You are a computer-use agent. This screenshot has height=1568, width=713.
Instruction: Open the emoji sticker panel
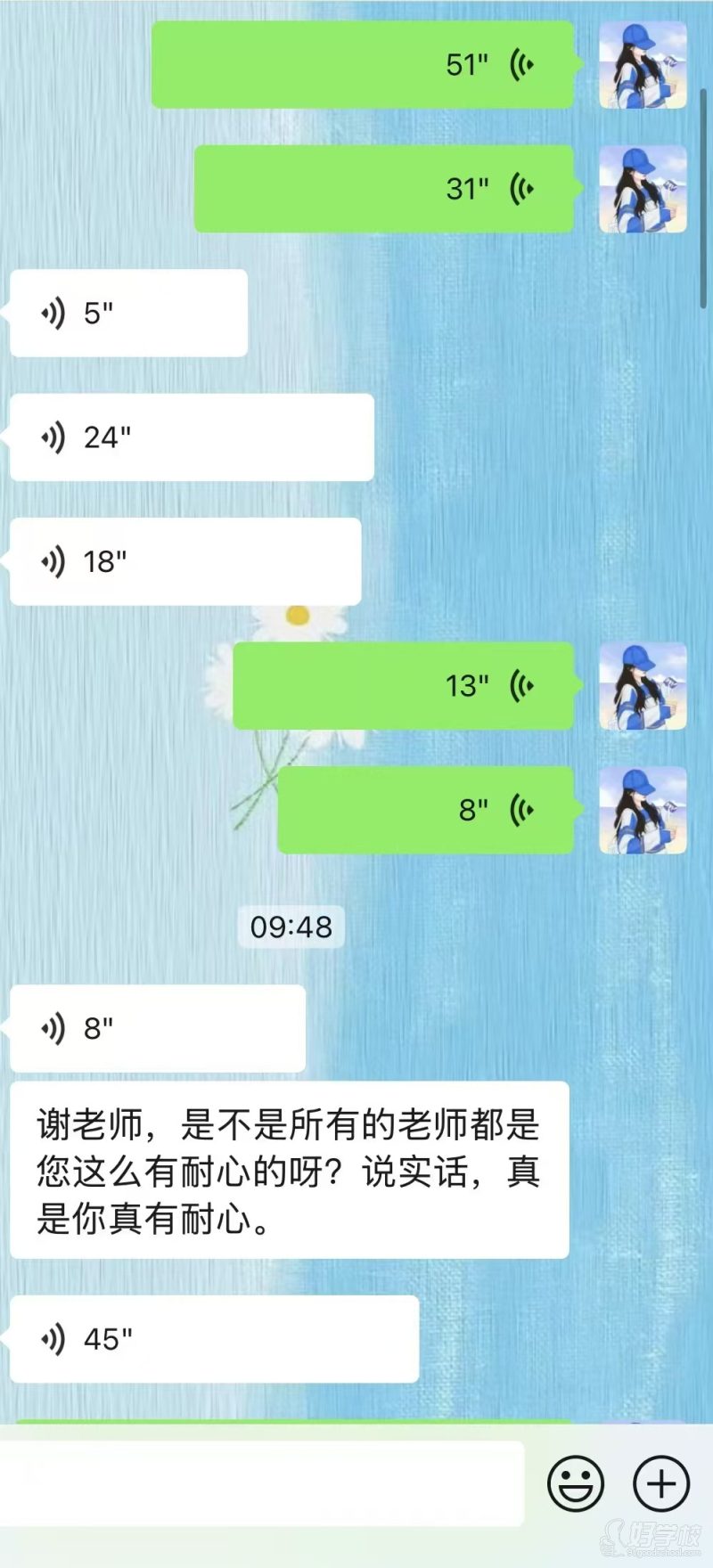pyautogui.click(x=576, y=1483)
